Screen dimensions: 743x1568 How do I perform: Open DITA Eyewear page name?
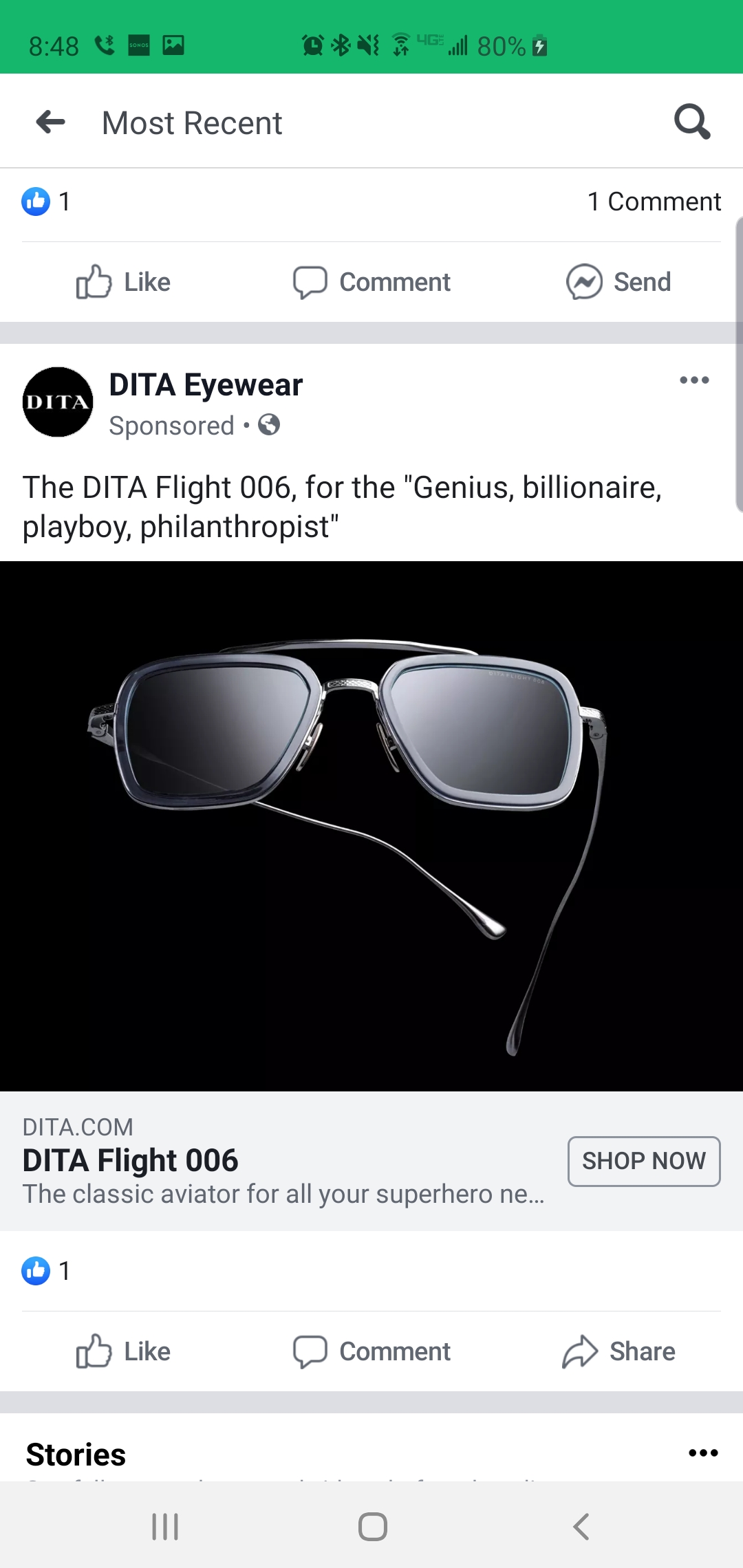coord(206,384)
